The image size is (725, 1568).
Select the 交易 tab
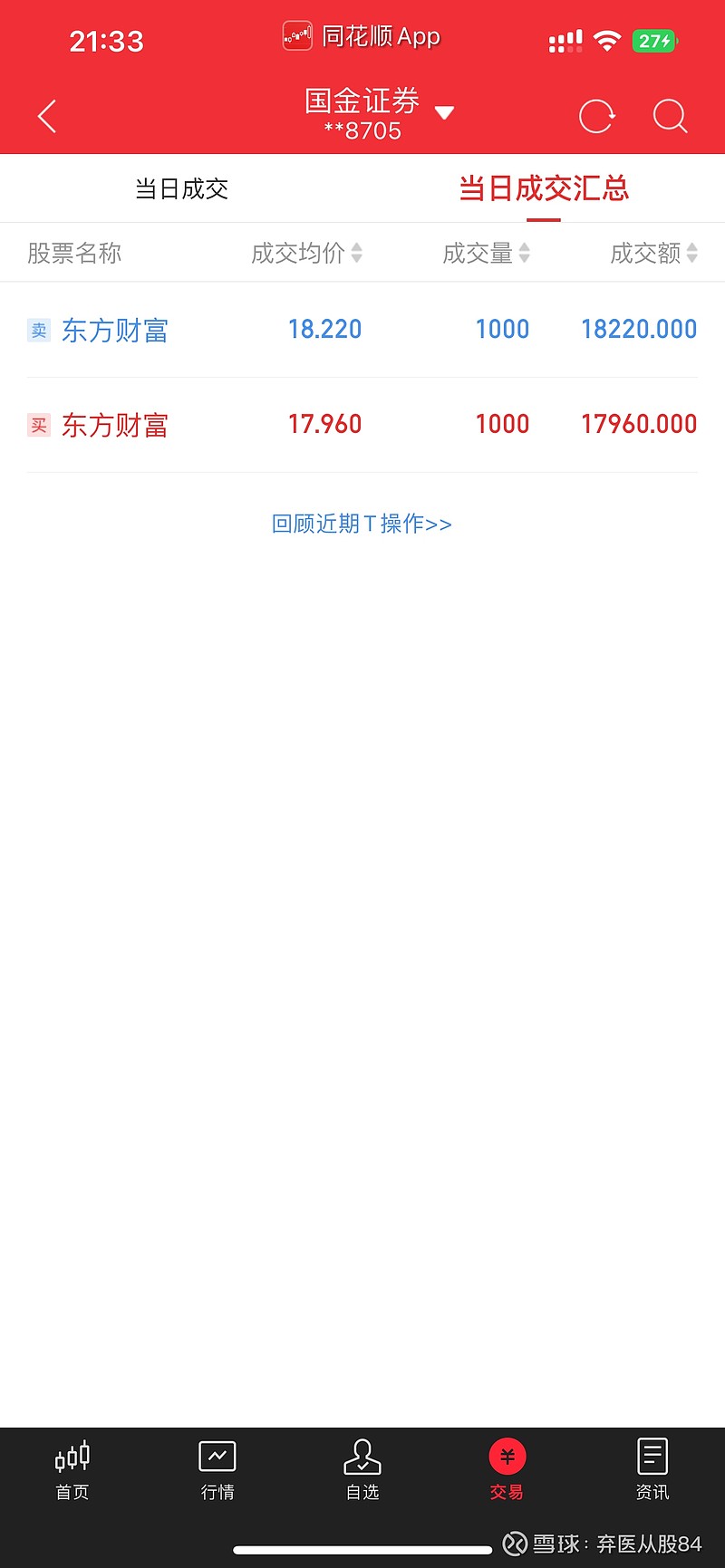coord(507,1469)
